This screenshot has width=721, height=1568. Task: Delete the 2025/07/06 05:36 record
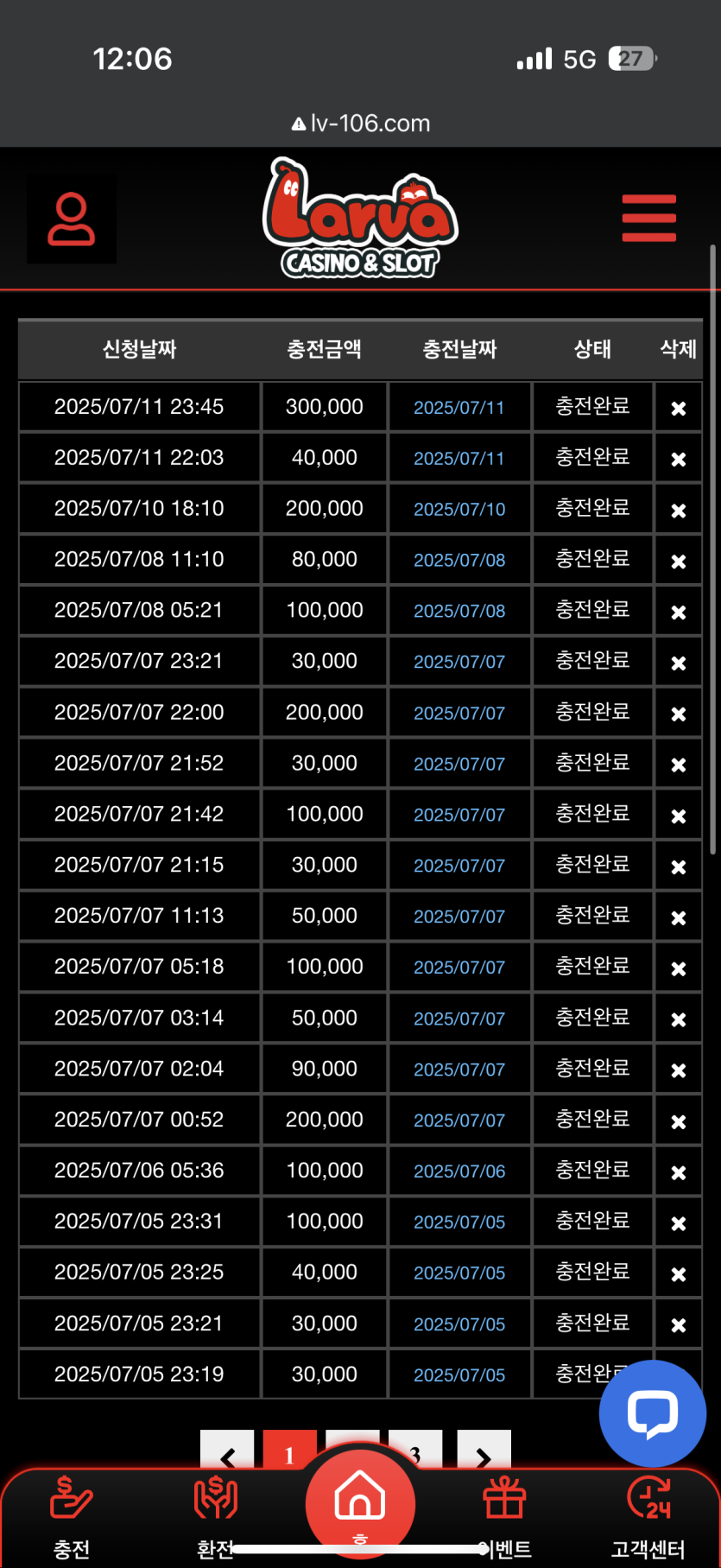pyautogui.click(x=679, y=1172)
